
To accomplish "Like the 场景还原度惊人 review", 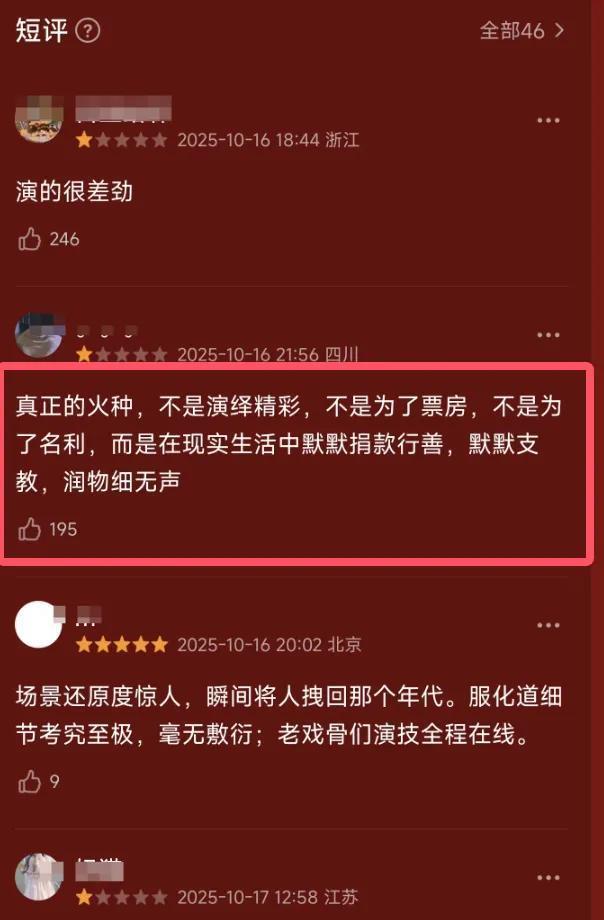I will 31,781.
